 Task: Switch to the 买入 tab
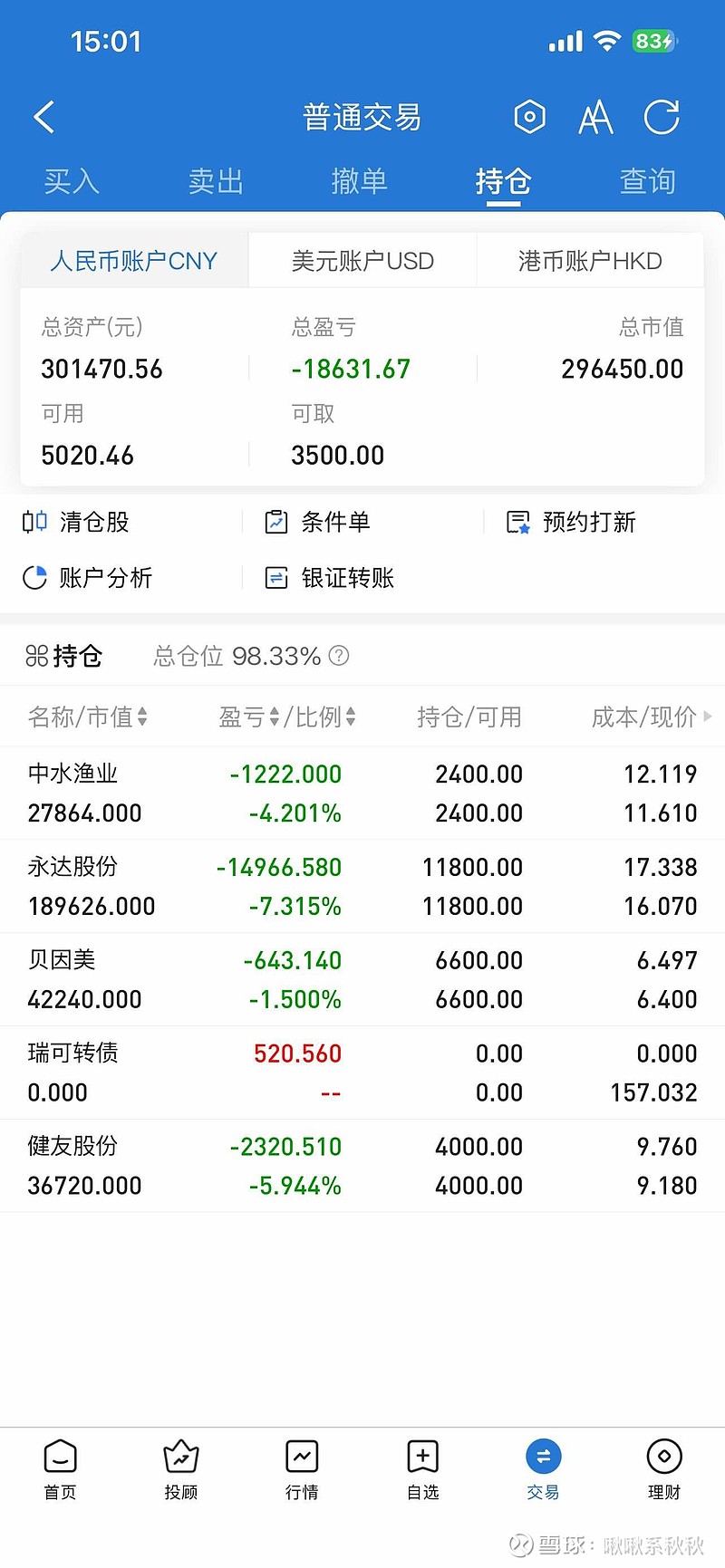pos(72,181)
